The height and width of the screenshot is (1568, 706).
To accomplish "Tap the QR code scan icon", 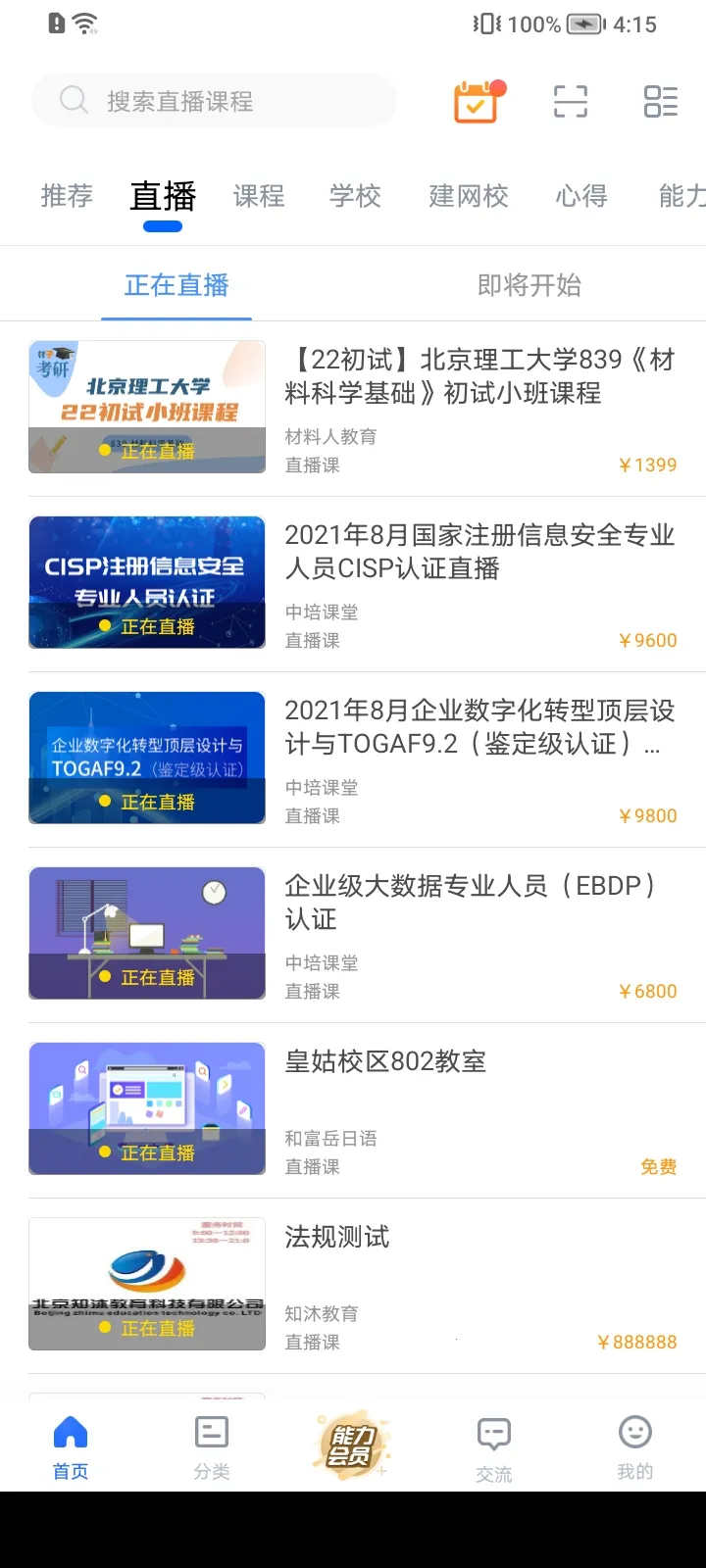I will pos(570,101).
